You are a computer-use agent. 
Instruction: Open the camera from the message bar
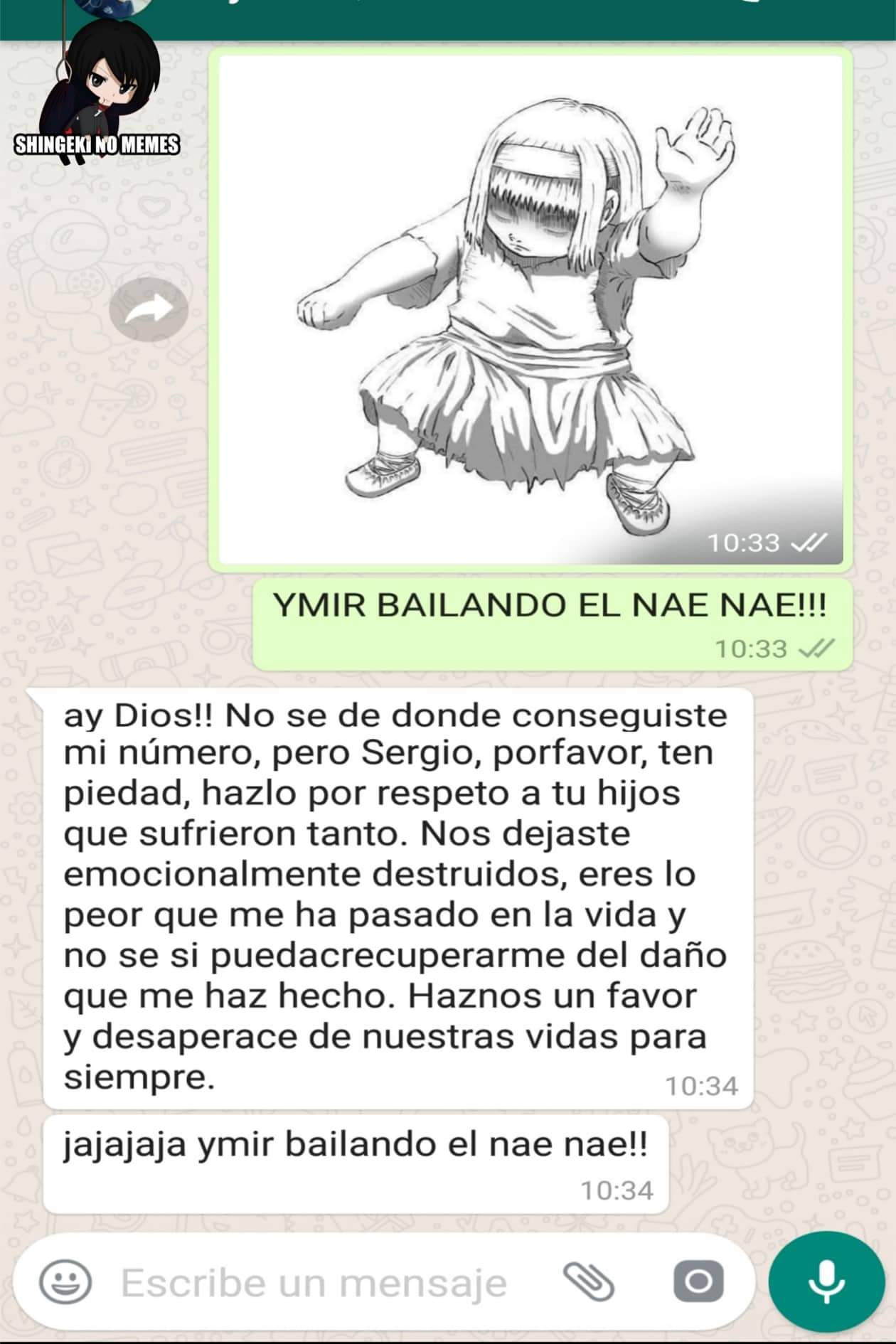click(x=698, y=1282)
